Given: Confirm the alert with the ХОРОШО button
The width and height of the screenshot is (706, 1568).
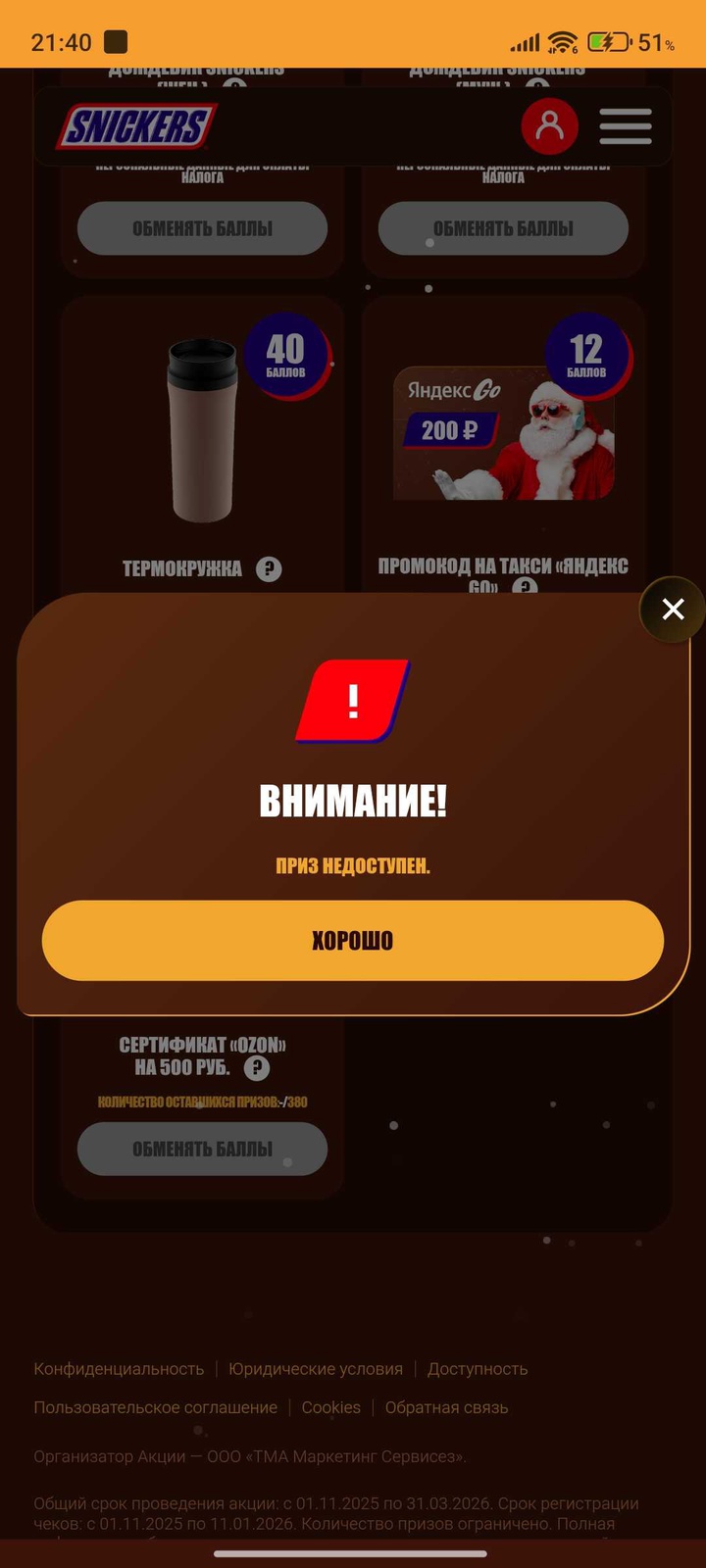Looking at the screenshot, I should click(352, 940).
